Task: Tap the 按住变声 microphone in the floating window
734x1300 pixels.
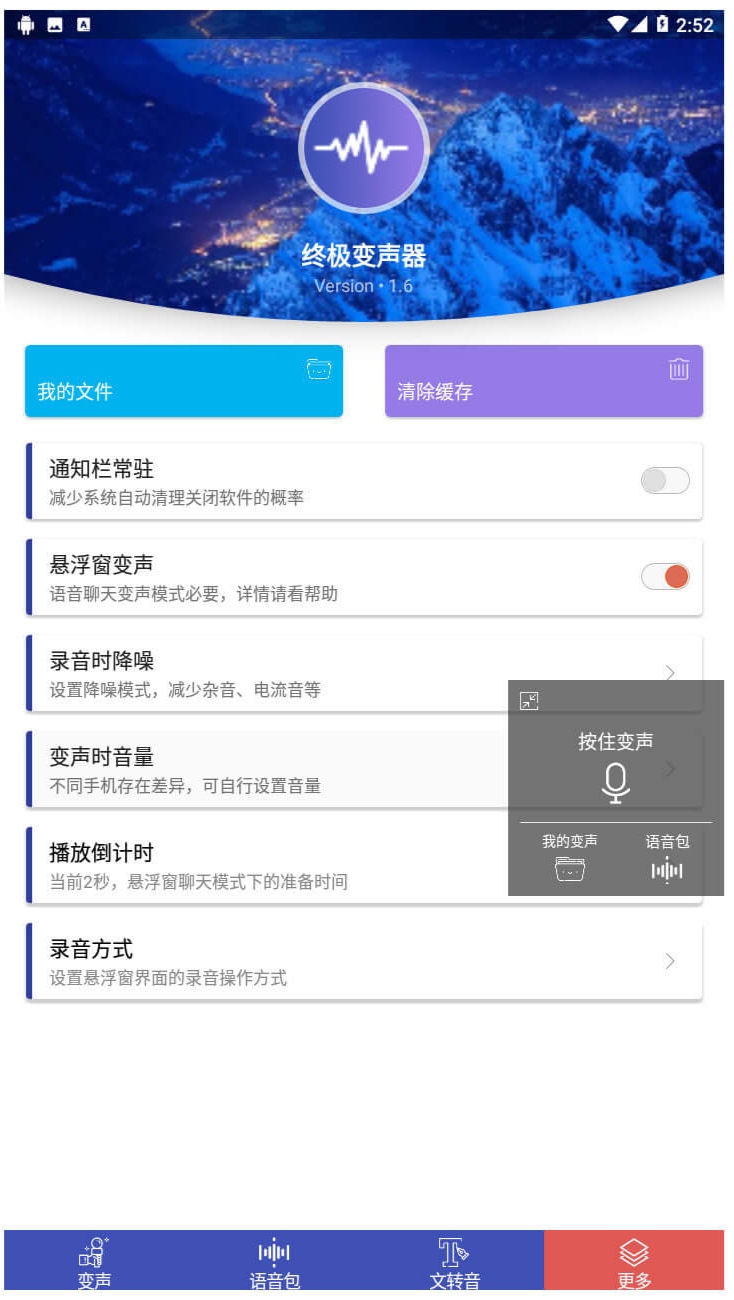Action: click(616, 783)
